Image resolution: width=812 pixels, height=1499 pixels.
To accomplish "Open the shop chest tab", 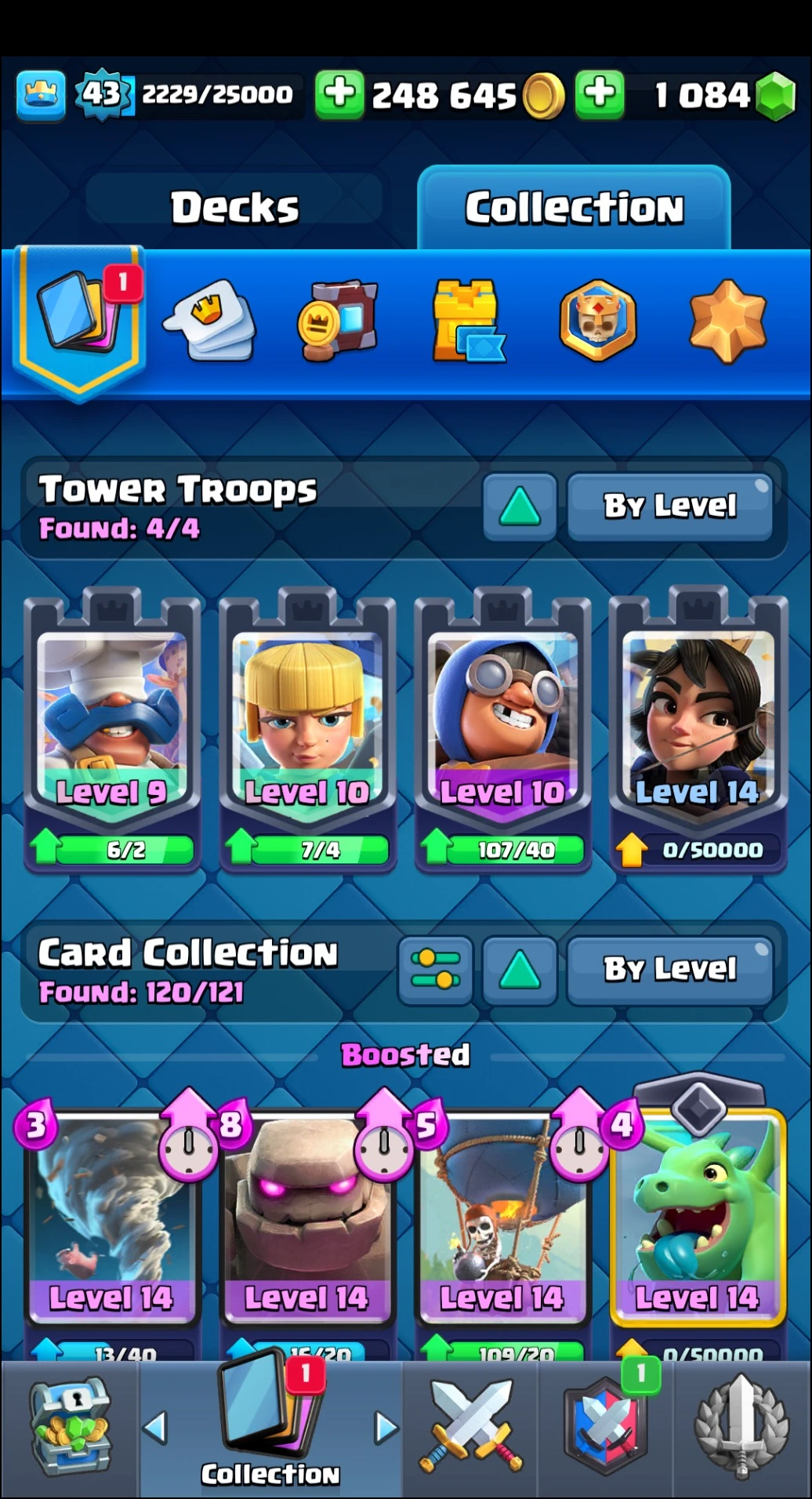I will point(69,1428).
